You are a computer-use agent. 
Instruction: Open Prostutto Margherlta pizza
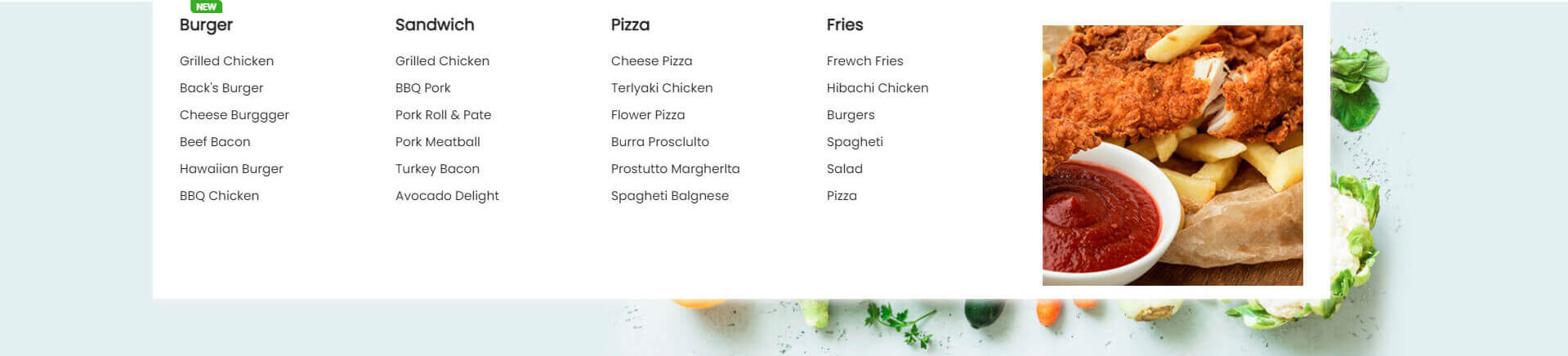click(x=675, y=169)
